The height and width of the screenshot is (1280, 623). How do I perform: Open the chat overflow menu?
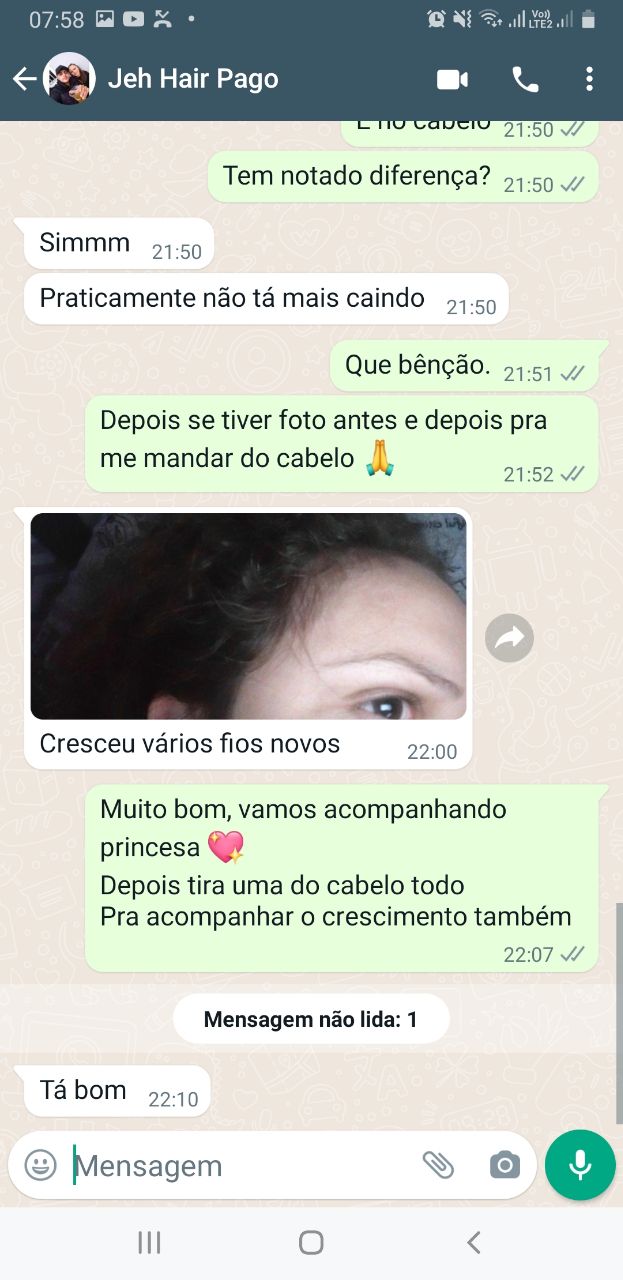point(589,79)
